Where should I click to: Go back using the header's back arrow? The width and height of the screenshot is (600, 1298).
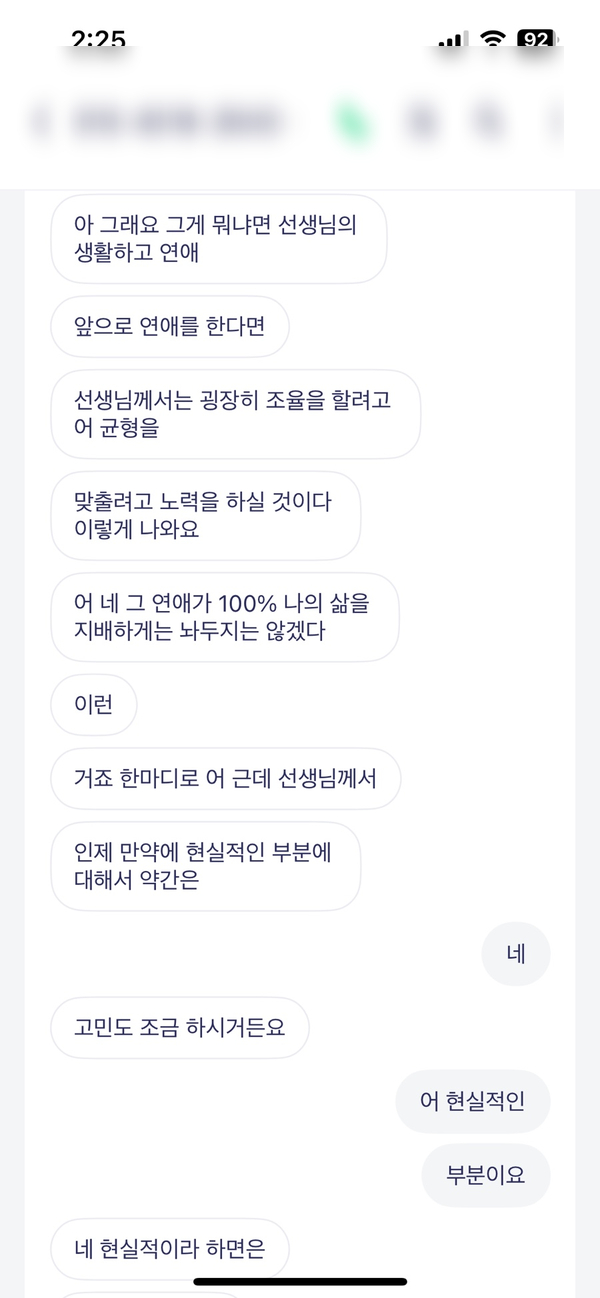[40, 121]
